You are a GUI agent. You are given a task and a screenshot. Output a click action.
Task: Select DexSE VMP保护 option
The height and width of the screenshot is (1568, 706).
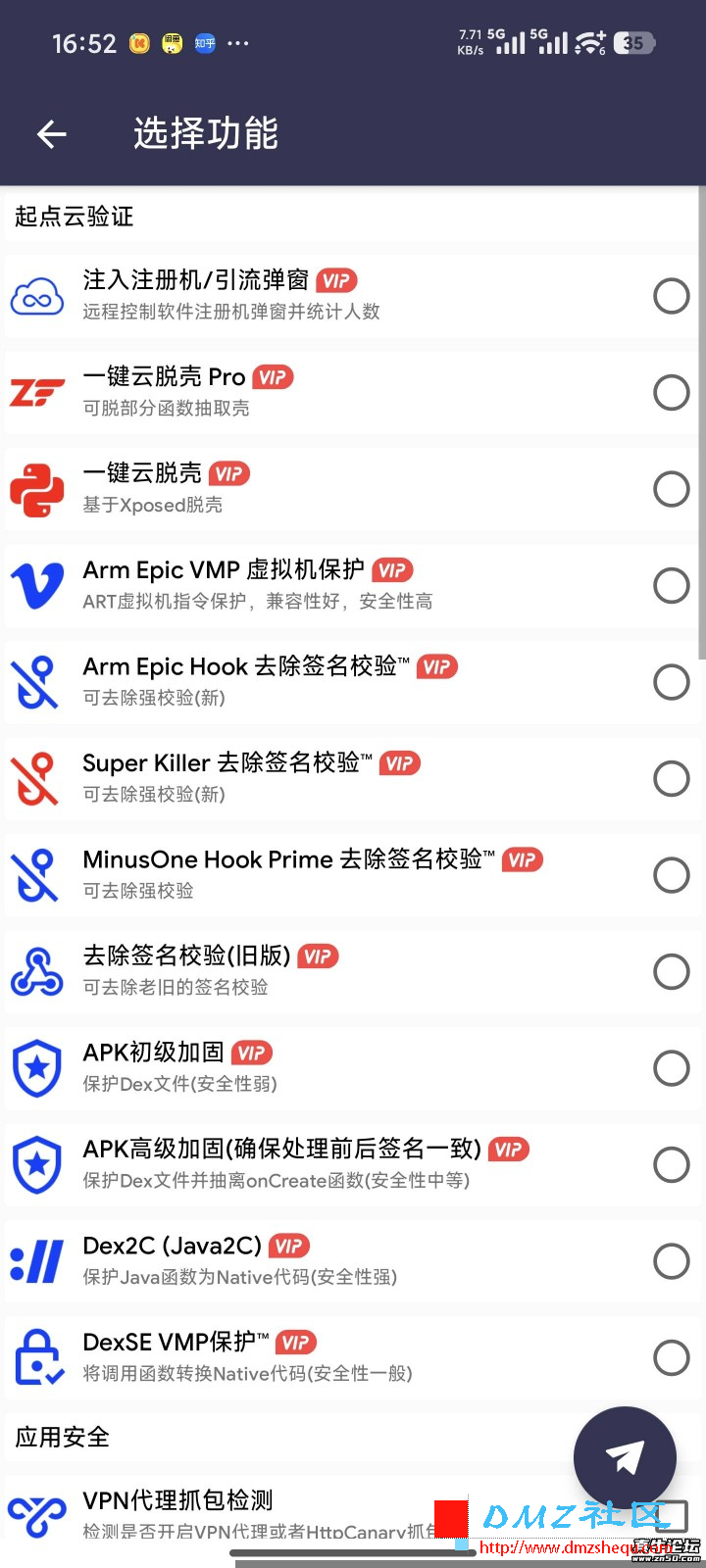671,1357
